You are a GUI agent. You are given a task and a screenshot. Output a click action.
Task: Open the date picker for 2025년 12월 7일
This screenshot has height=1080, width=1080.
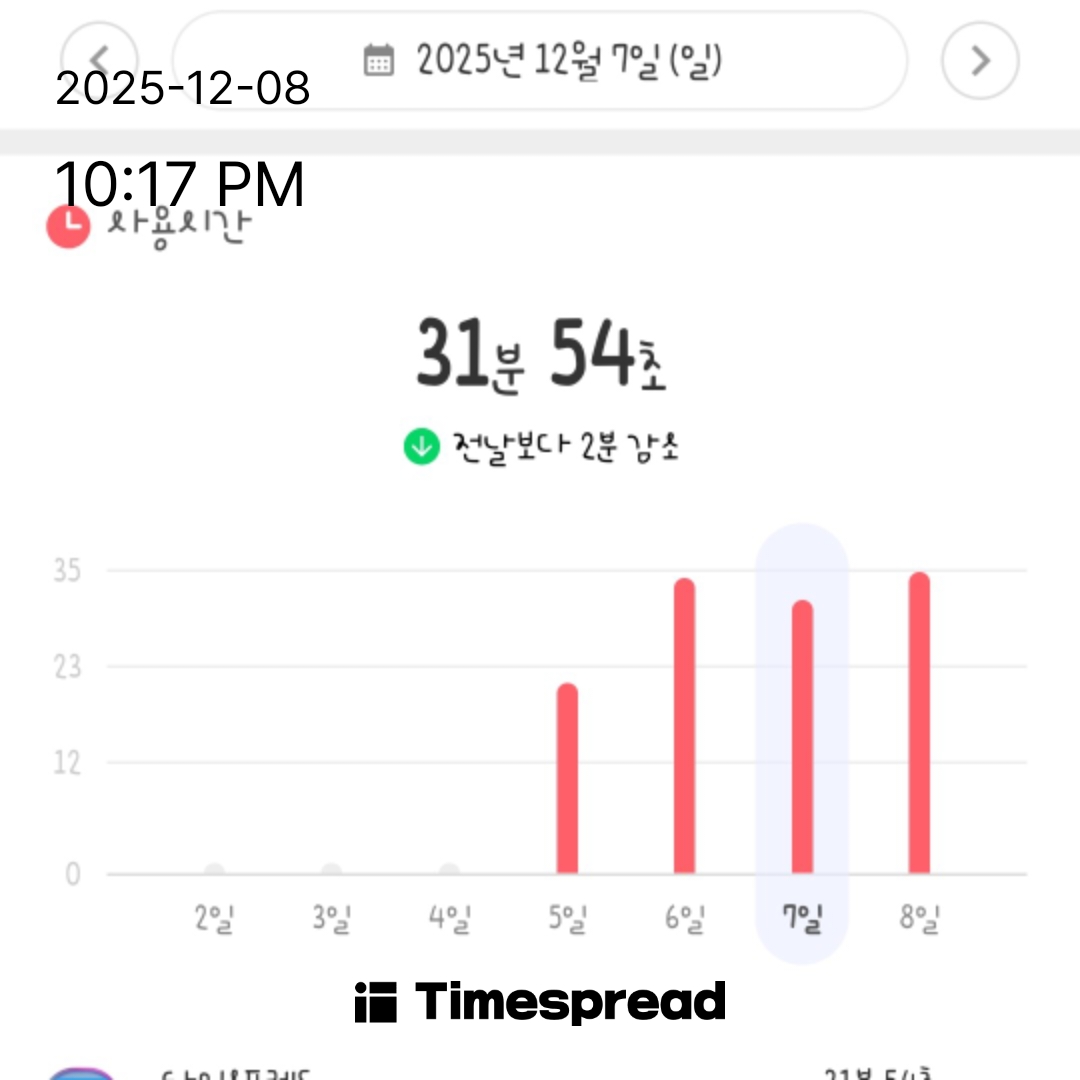pyautogui.click(x=540, y=61)
